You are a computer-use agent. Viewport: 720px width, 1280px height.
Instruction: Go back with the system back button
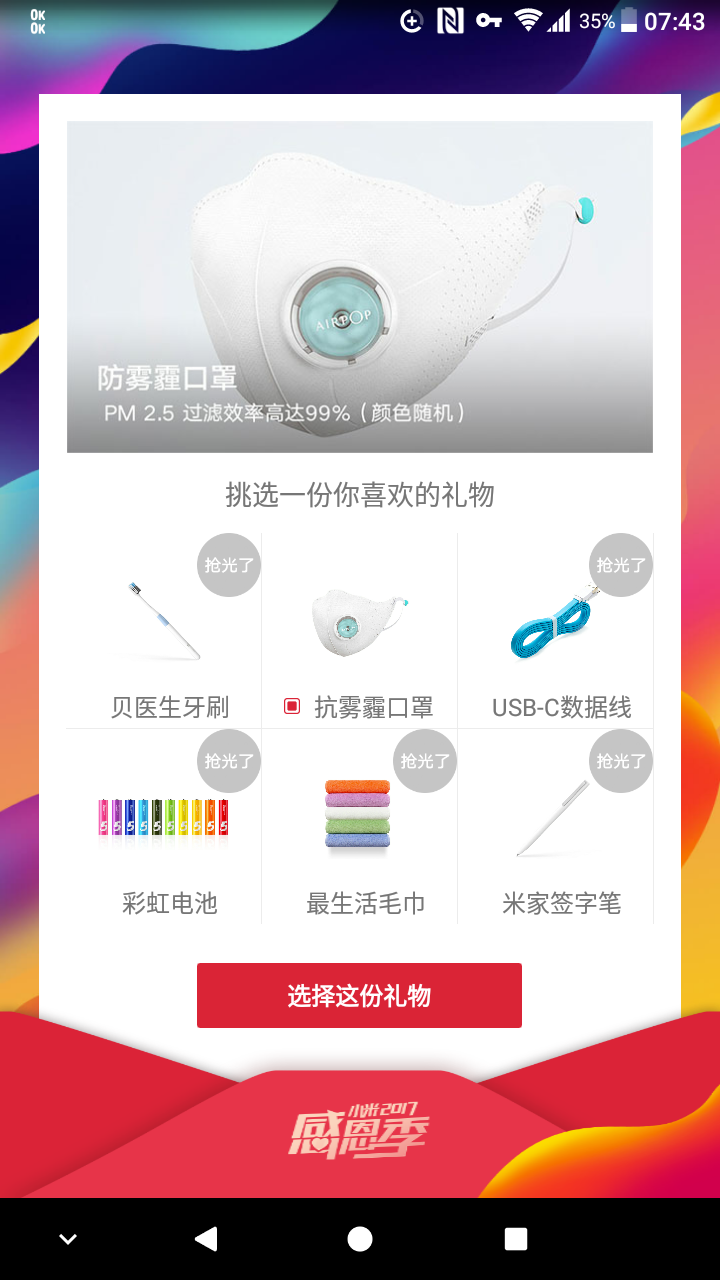pyautogui.click(x=206, y=1239)
